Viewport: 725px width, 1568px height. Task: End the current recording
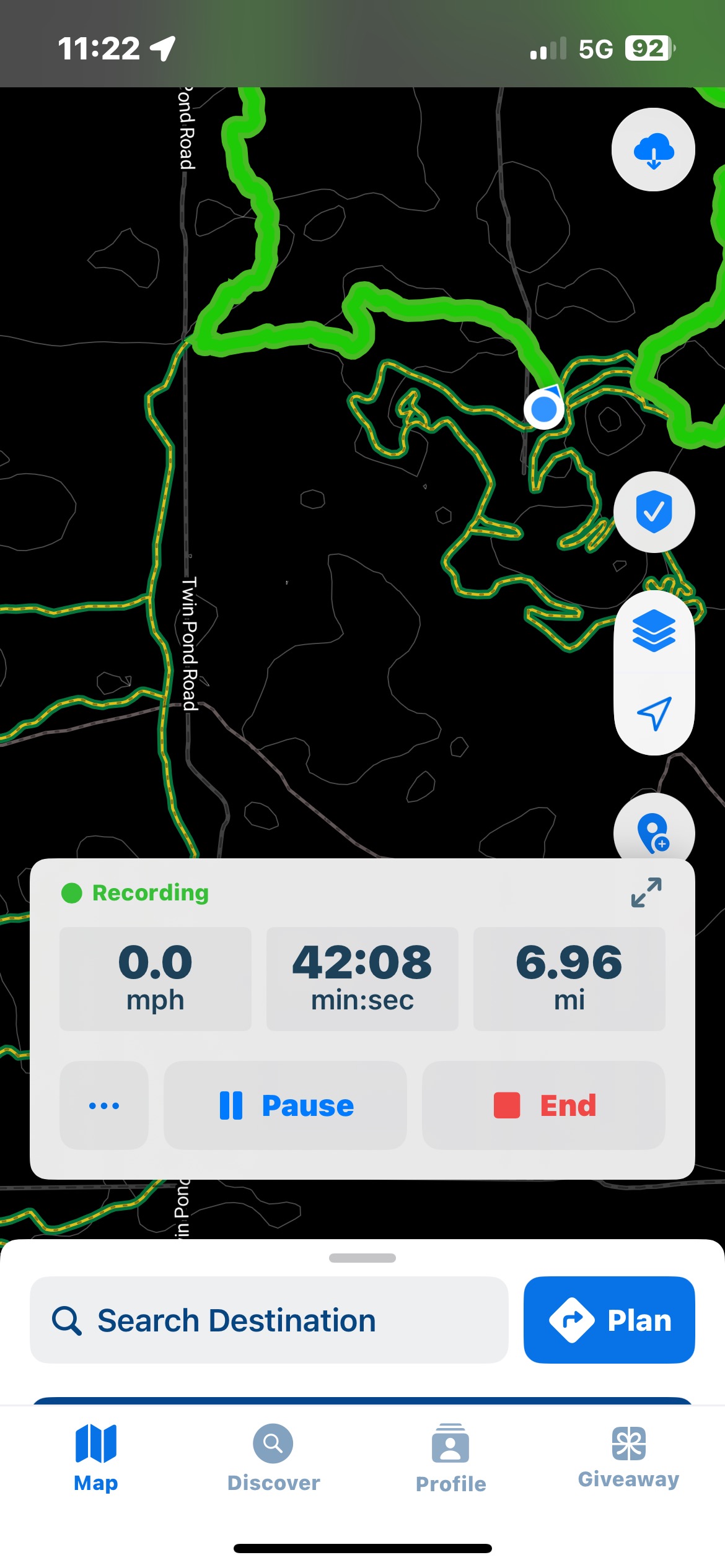tap(543, 1105)
